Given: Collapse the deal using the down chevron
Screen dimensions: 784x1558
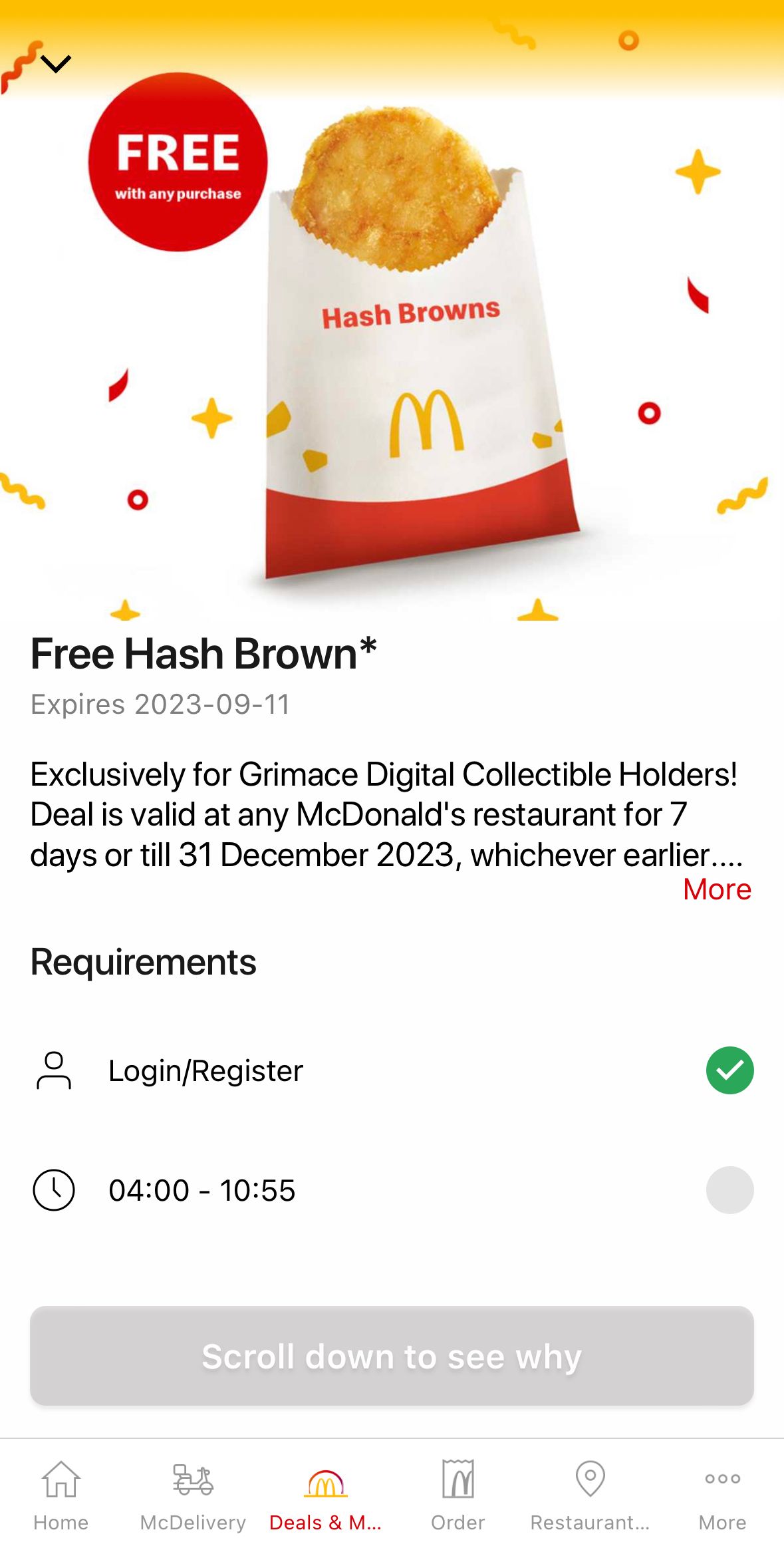Looking at the screenshot, I should 56,64.
